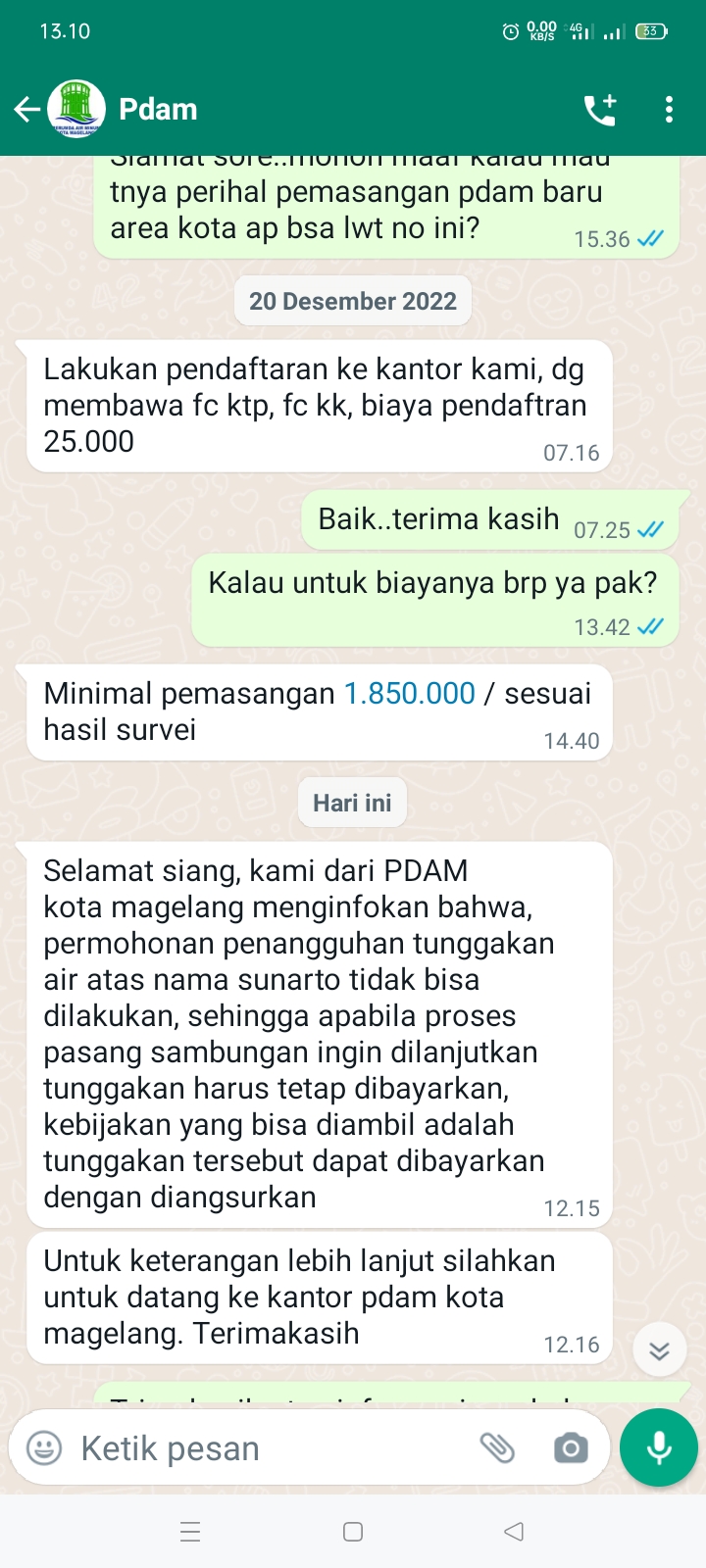
Task: Tap the system back button
Action: click(x=514, y=1531)
